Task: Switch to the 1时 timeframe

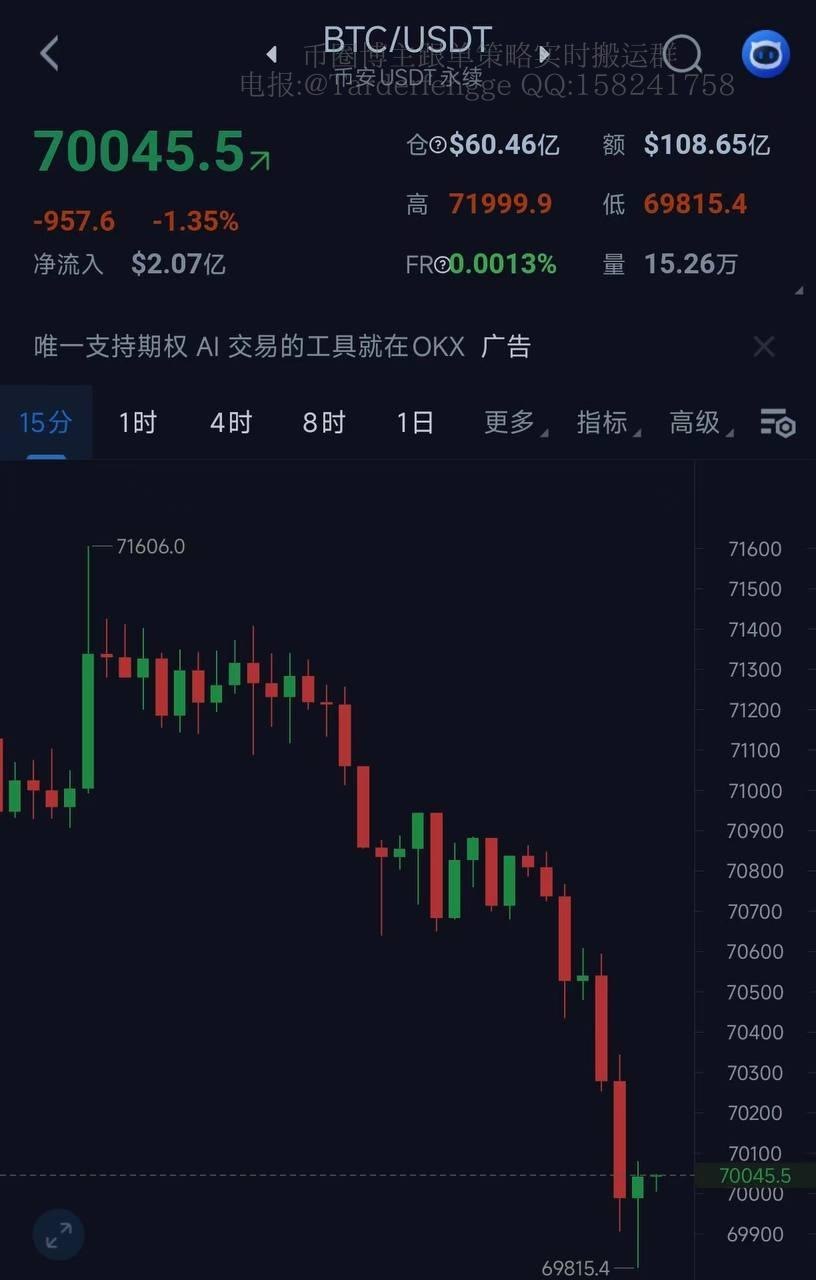Action: (x=137, y=423)
